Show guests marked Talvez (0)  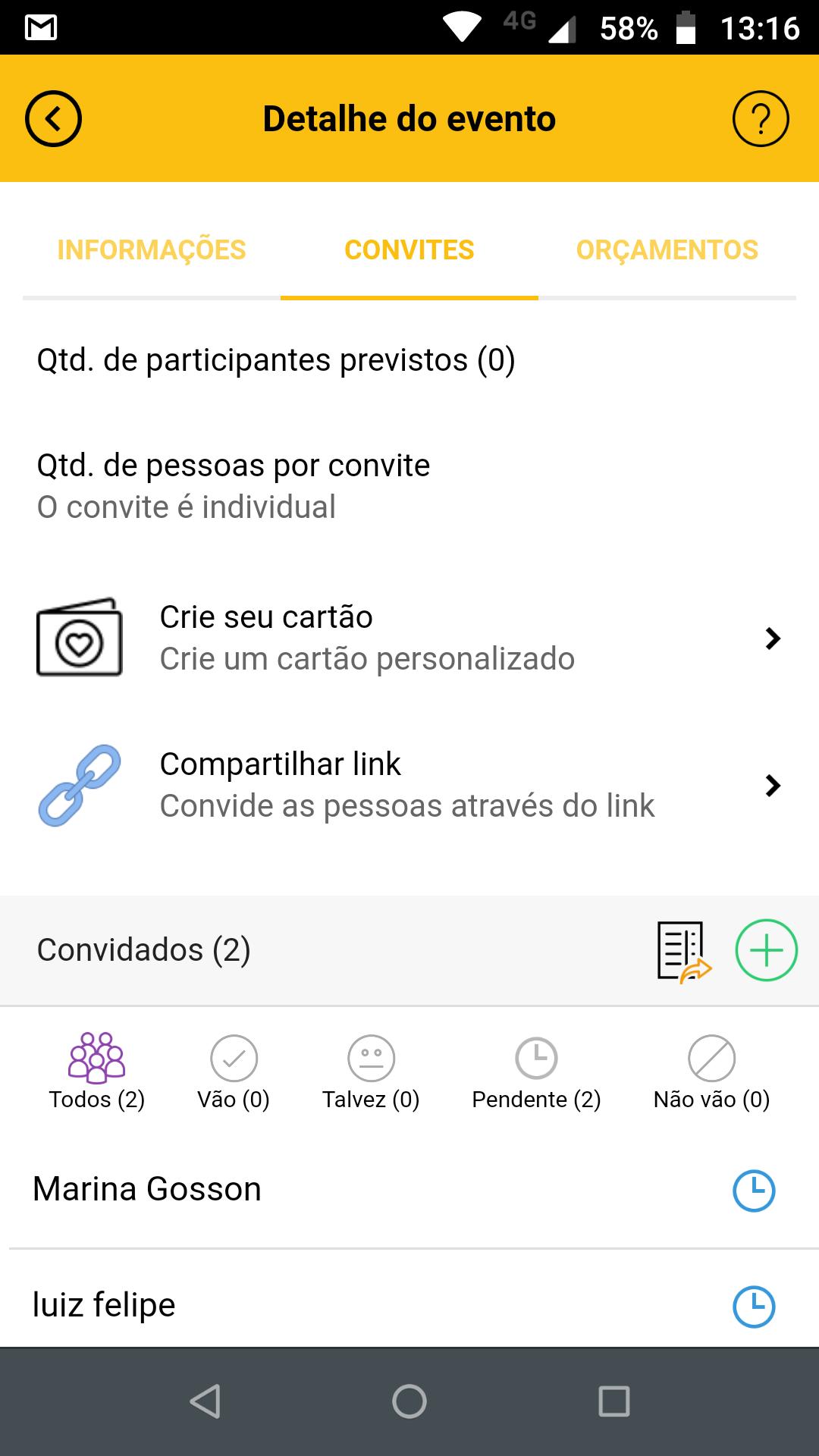tap(371, 1072)
